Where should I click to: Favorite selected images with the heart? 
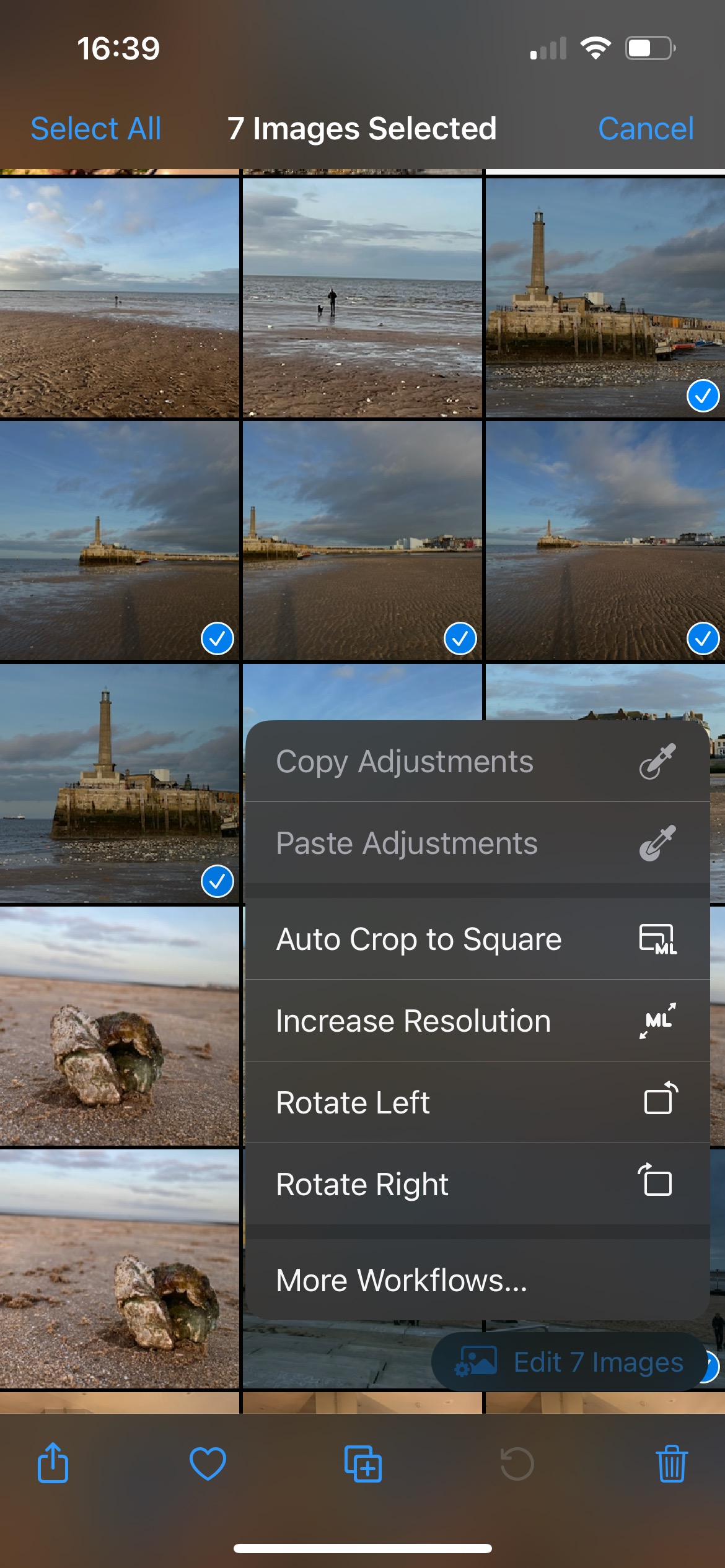pyautogui.click(x=208, y=1464)
